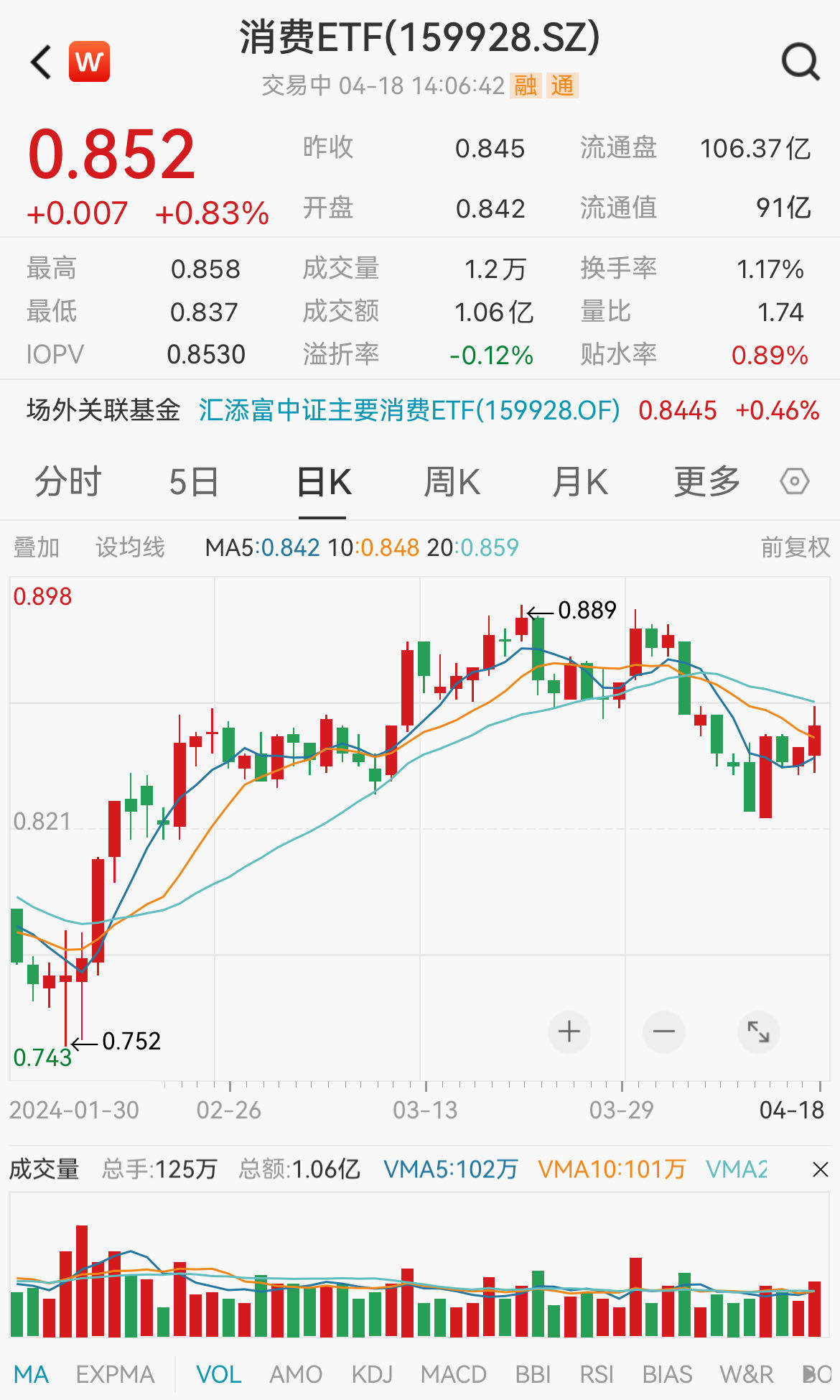Zoom out of chart with minus icon
This screenshot has height=1400, width=840.
click(663, 1032)
